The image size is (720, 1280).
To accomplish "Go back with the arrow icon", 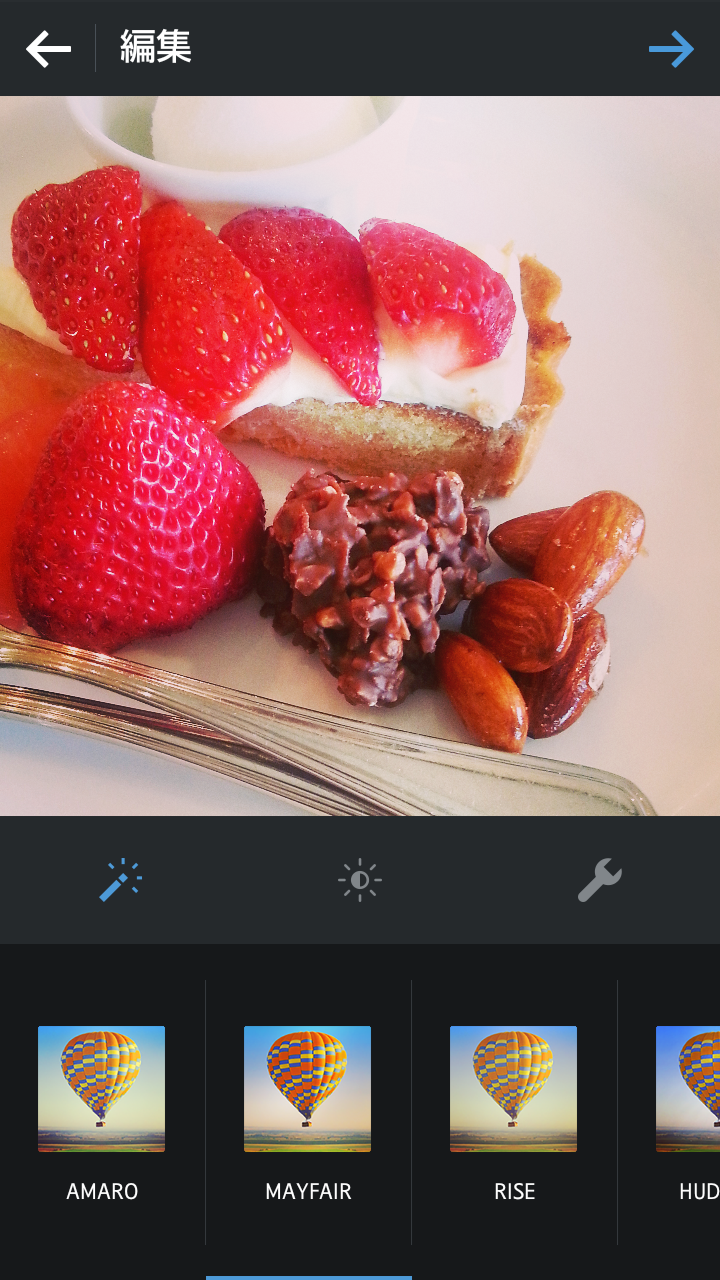I will click(48, 48).
